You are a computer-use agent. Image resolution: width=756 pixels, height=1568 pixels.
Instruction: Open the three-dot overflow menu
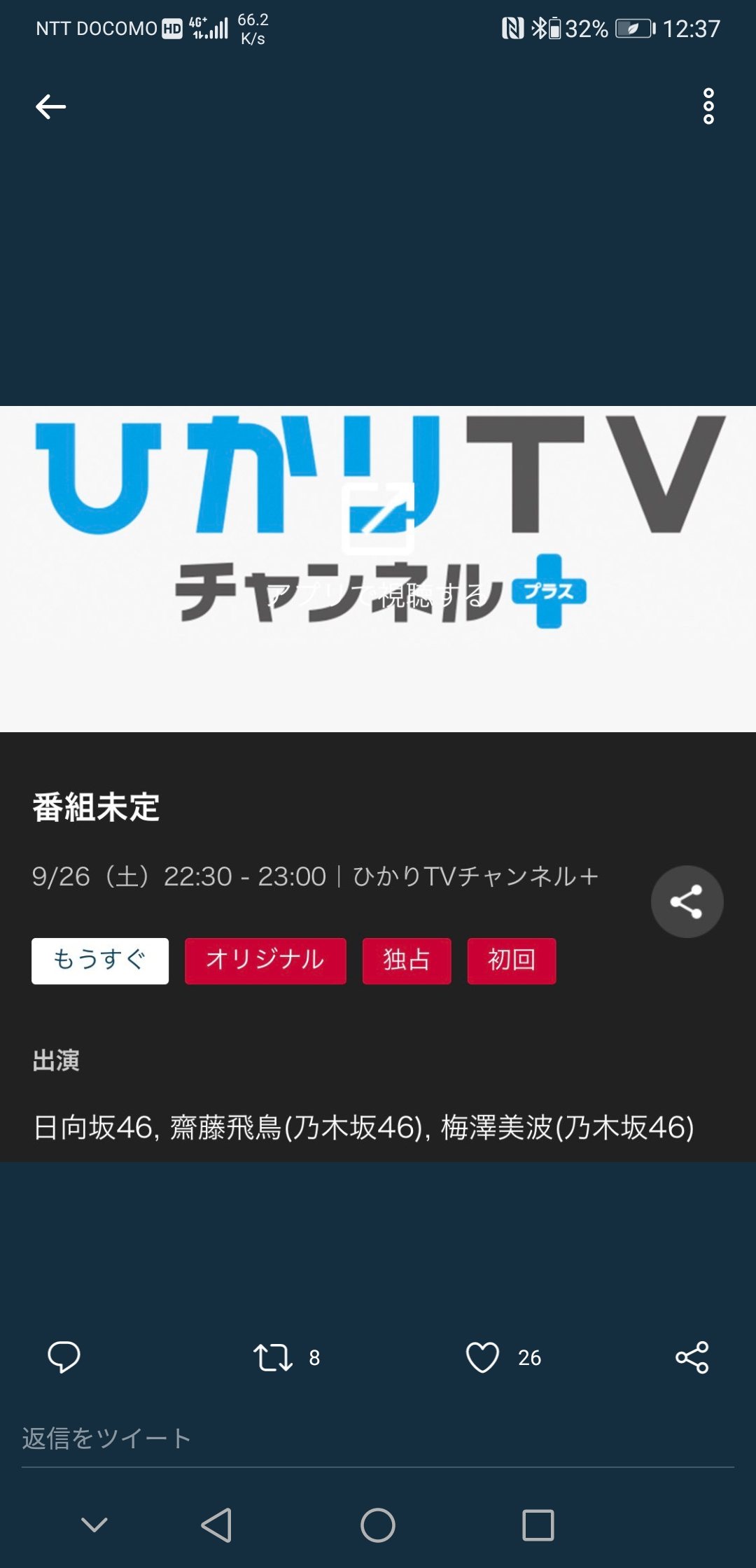coord(708,106)
